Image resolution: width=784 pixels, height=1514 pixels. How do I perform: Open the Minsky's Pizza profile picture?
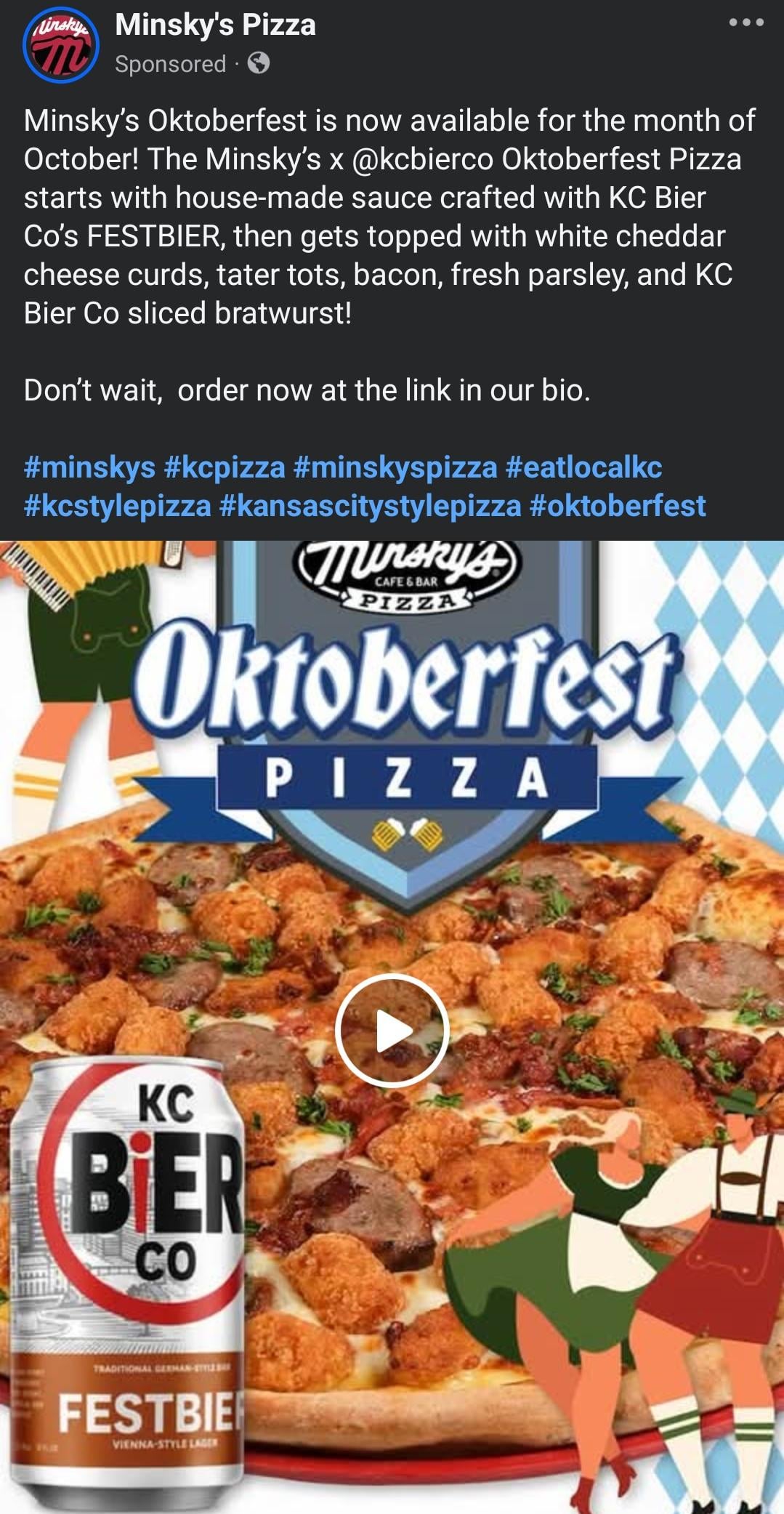(x=61, y=45)
